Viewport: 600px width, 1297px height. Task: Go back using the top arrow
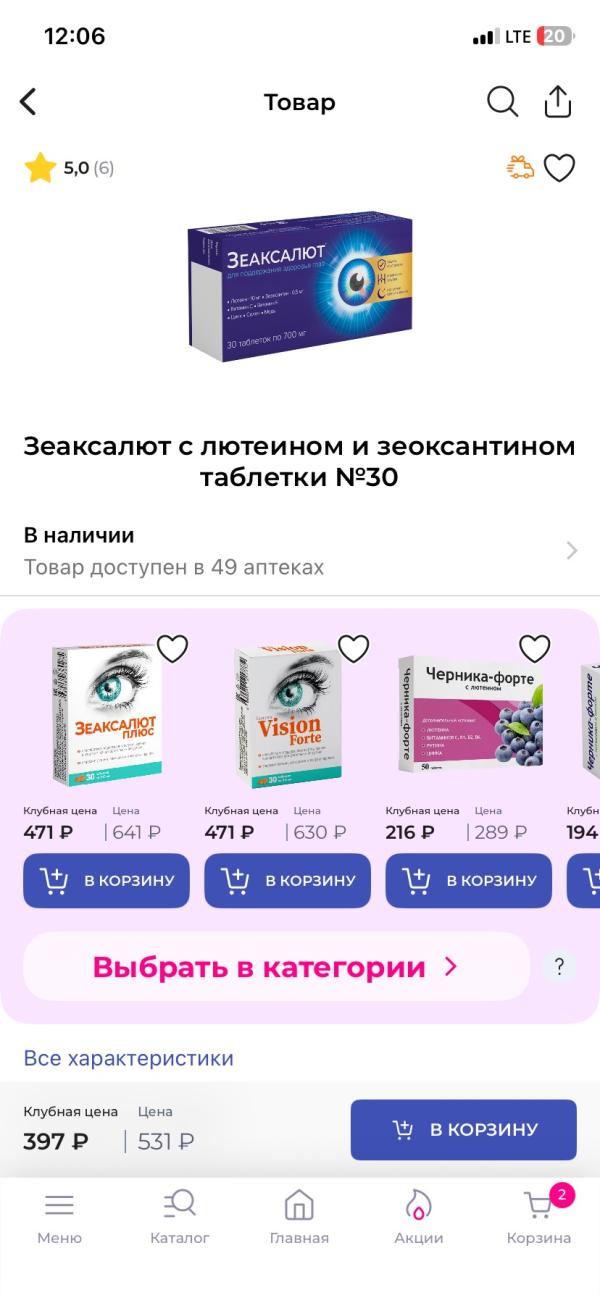[28, 101]
